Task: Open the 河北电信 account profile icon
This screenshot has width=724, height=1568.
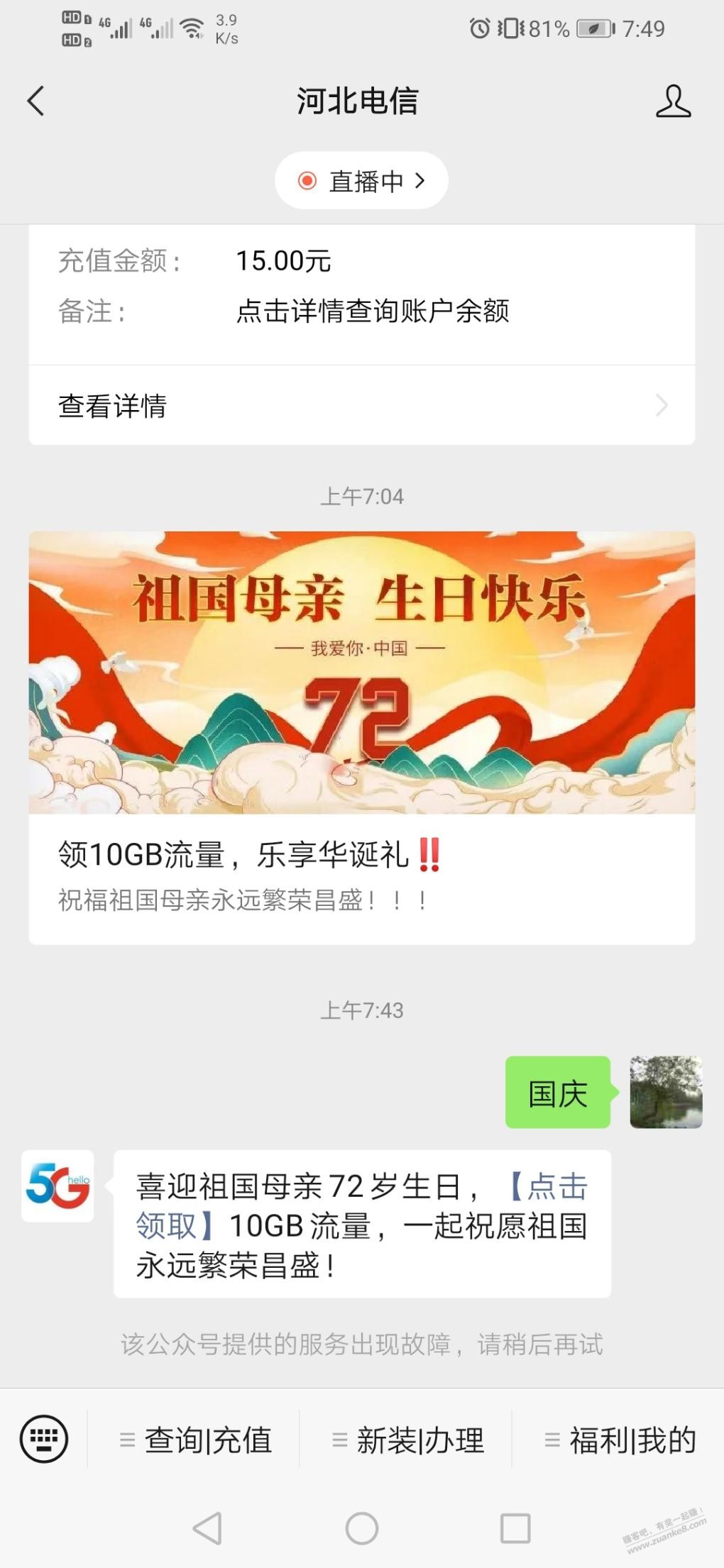Action: coord(672,101)
